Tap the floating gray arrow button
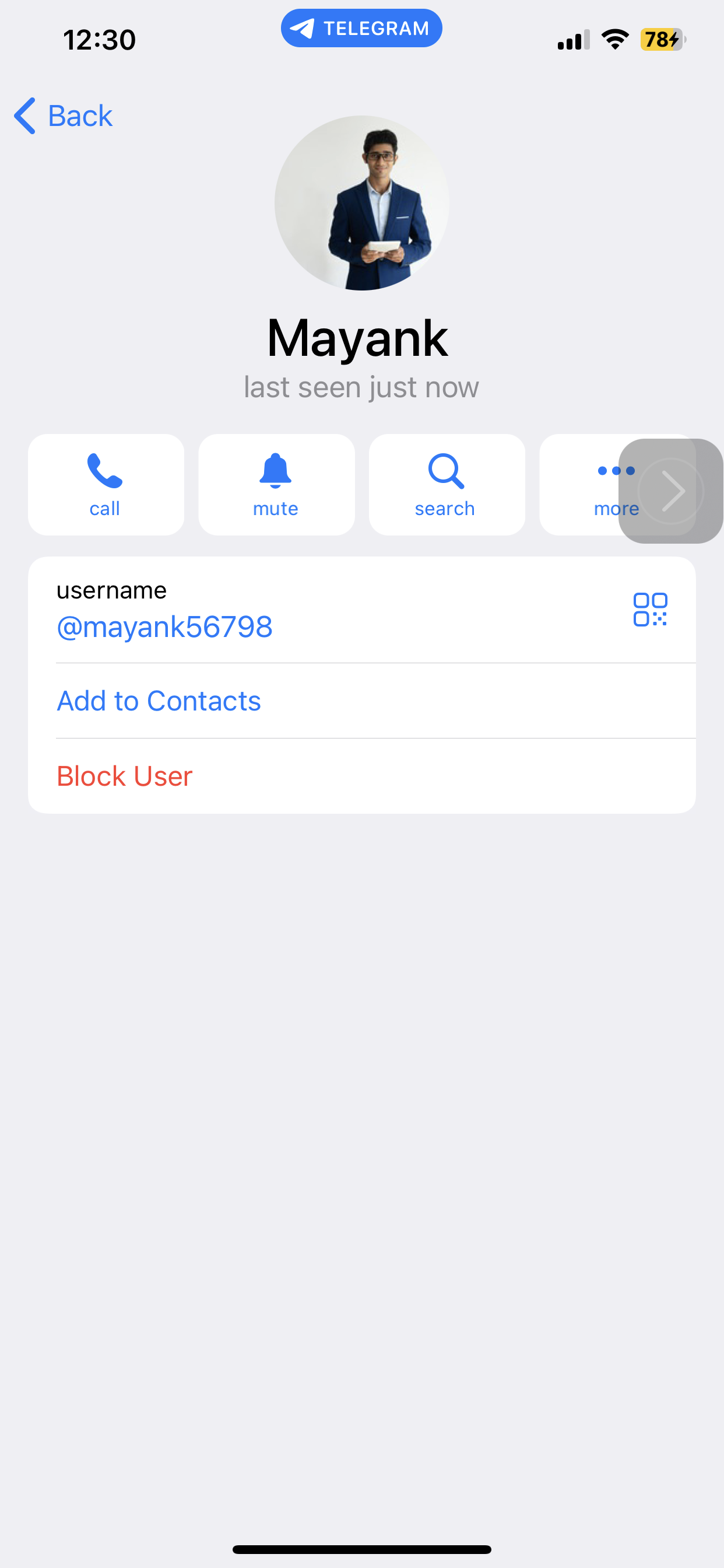Image resolution: width=724 pixels, height=1568 pixels. pyautogui.click(x=671, y=491)
